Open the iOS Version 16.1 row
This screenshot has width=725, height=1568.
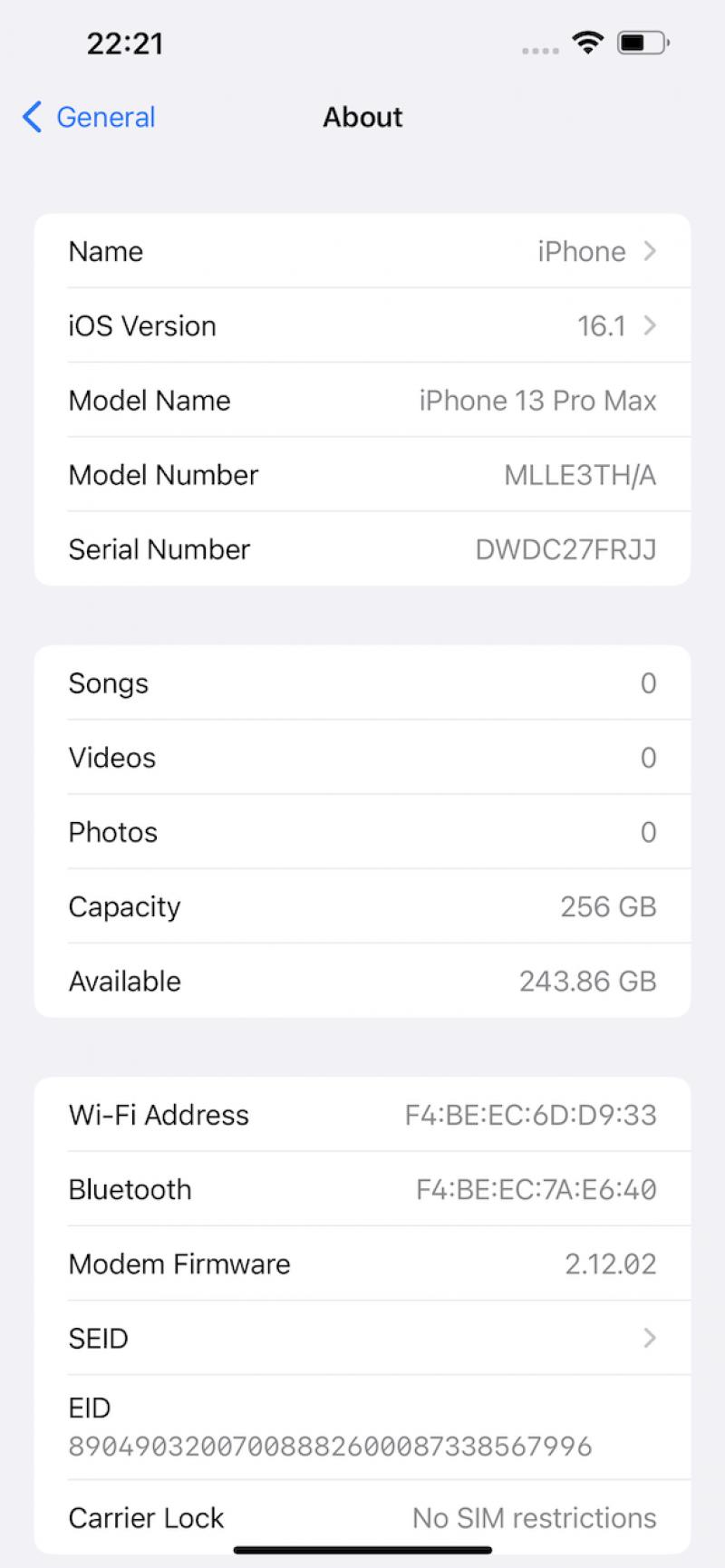(x=362, y=325)
